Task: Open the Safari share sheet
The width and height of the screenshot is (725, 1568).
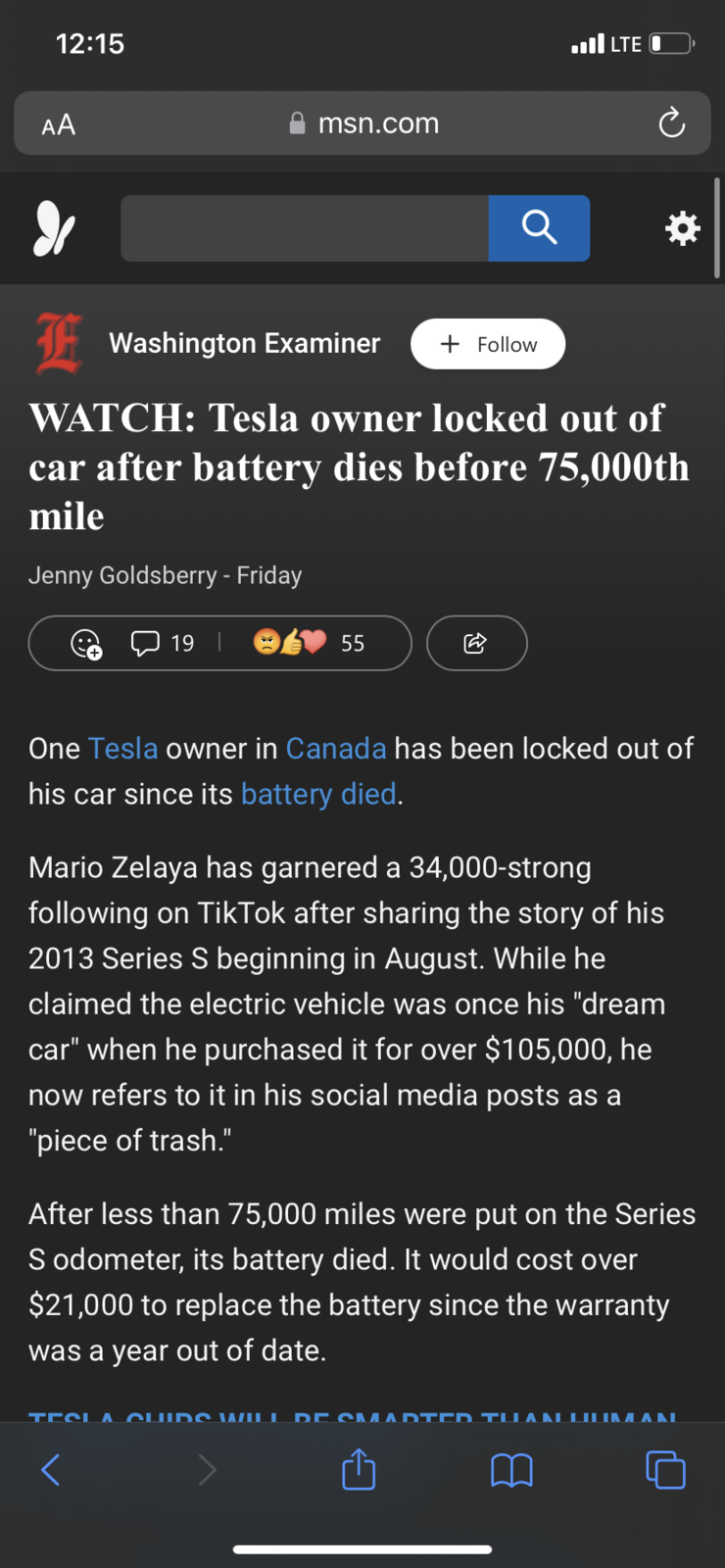Action: (359, 1468)
